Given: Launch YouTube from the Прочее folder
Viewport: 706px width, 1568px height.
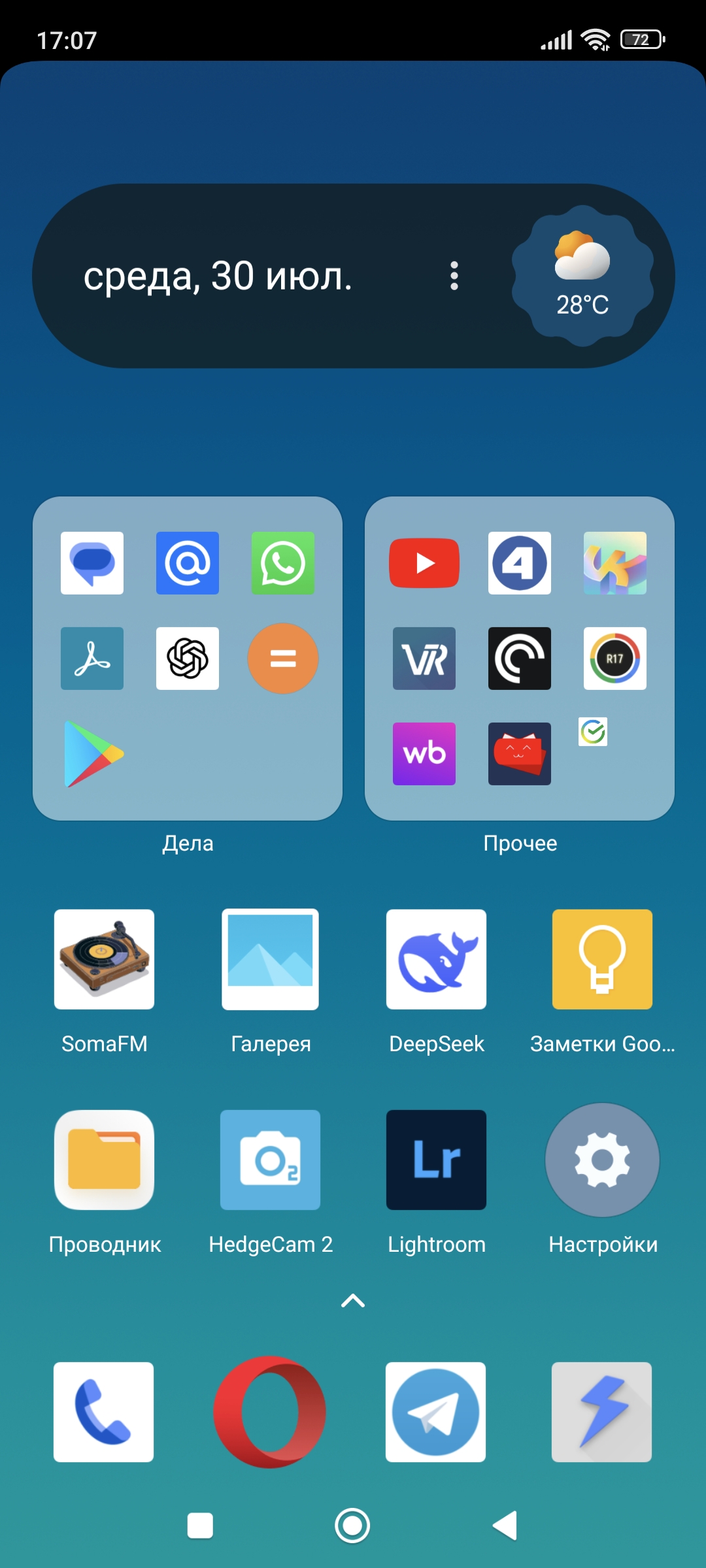Looking at the screenshot, I should coord(424,563).
